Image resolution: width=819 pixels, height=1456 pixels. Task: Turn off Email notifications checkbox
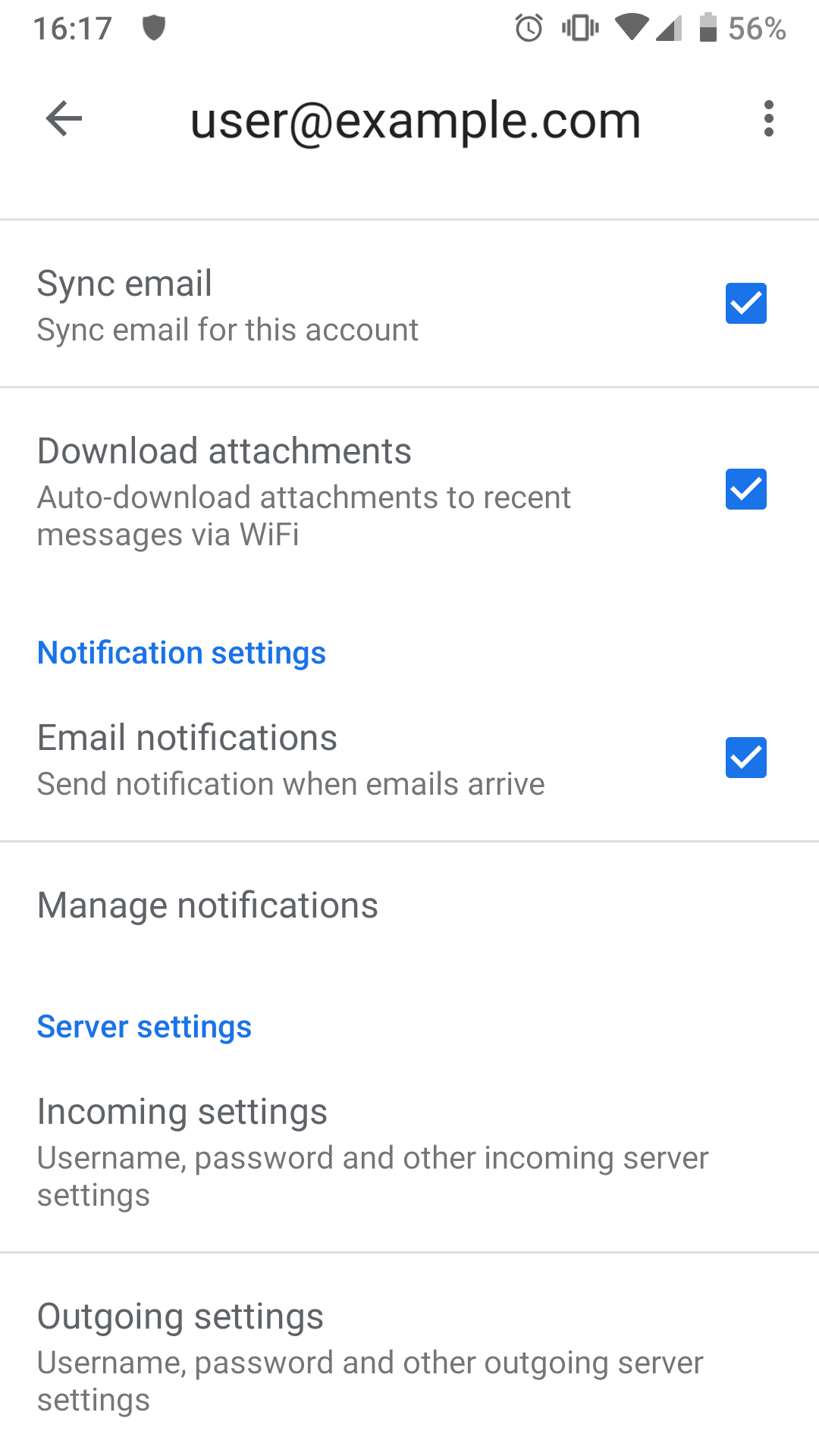[x=745, y=758]
